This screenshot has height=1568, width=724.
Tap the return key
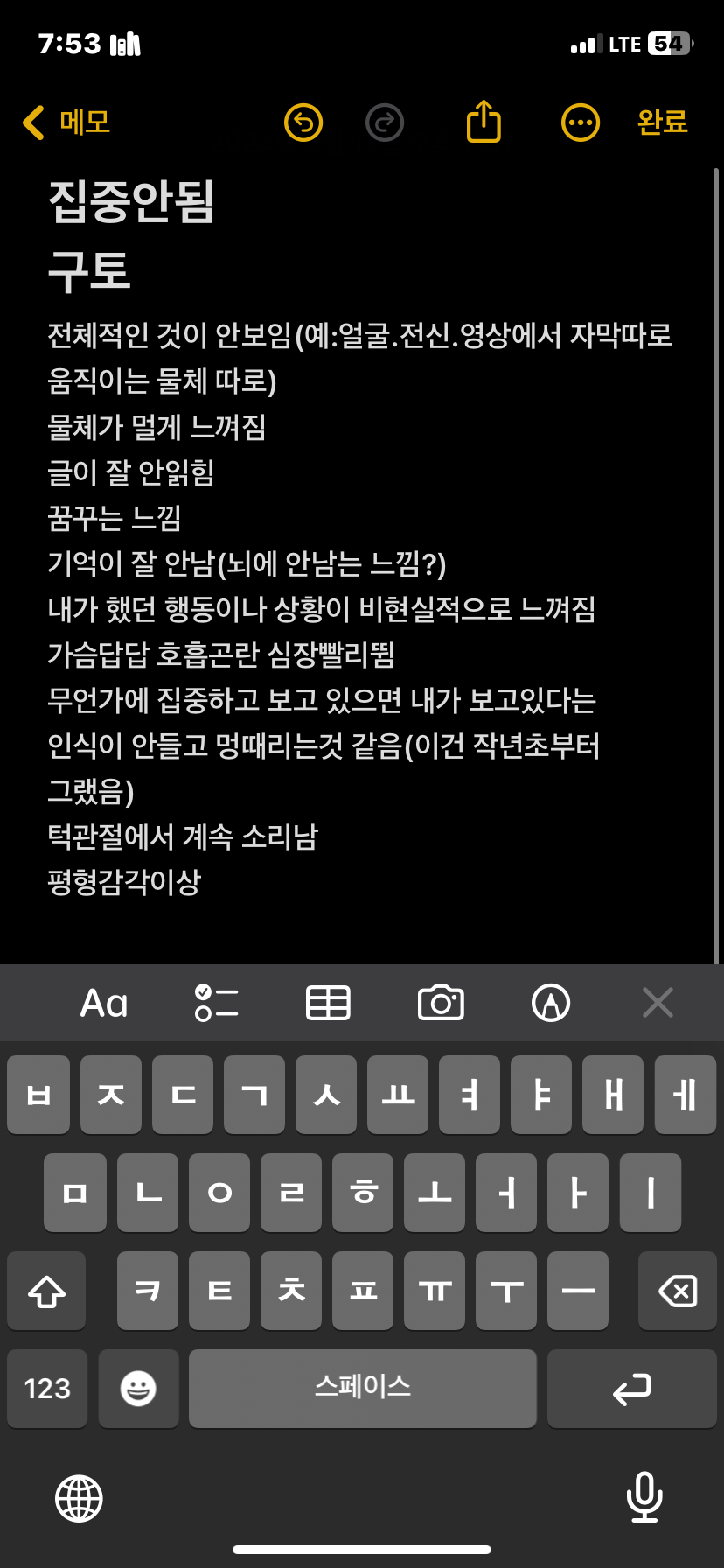point(632,1389)
